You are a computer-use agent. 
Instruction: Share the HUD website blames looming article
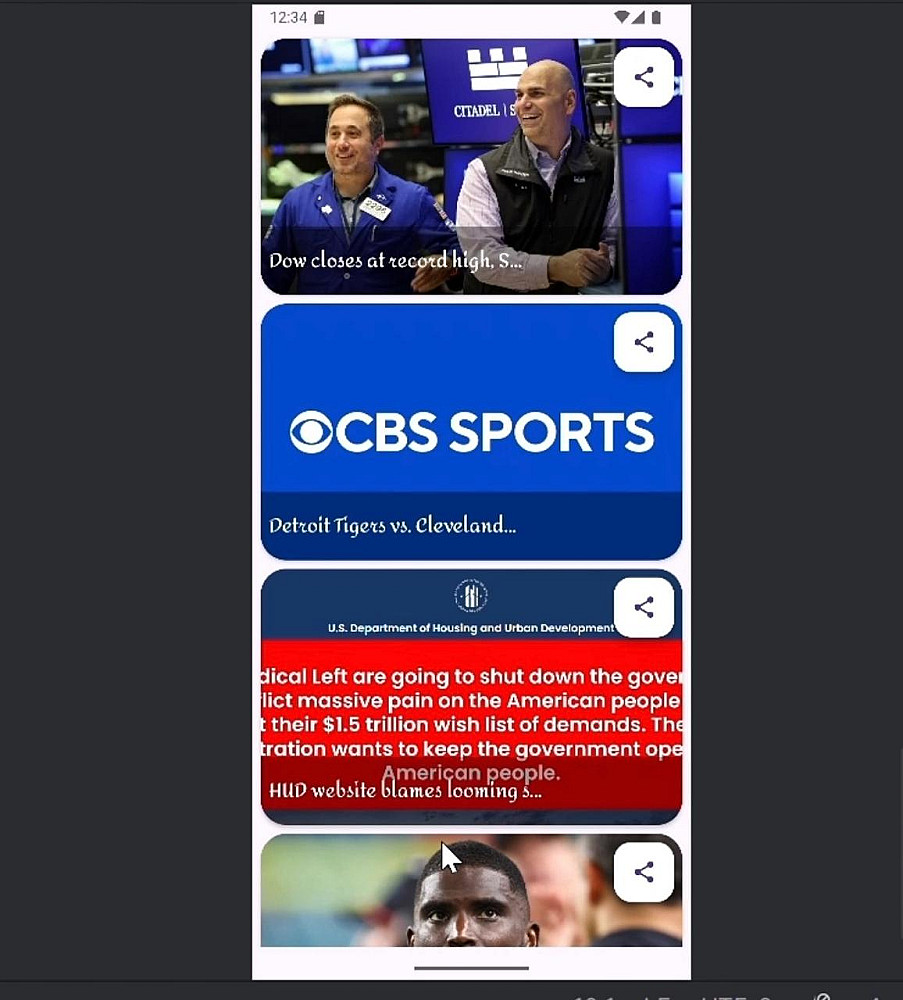[644, 607]
